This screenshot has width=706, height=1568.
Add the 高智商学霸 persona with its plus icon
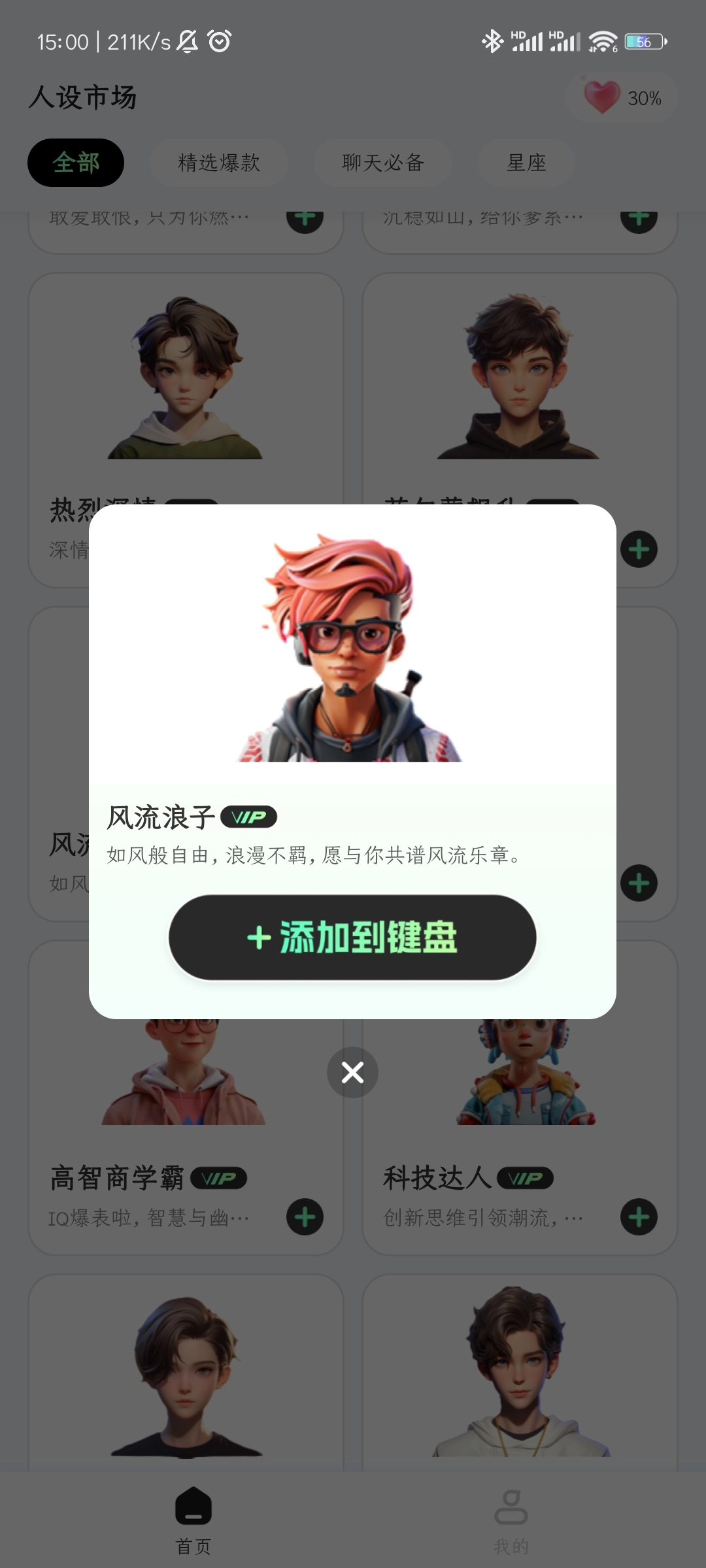305,1217
